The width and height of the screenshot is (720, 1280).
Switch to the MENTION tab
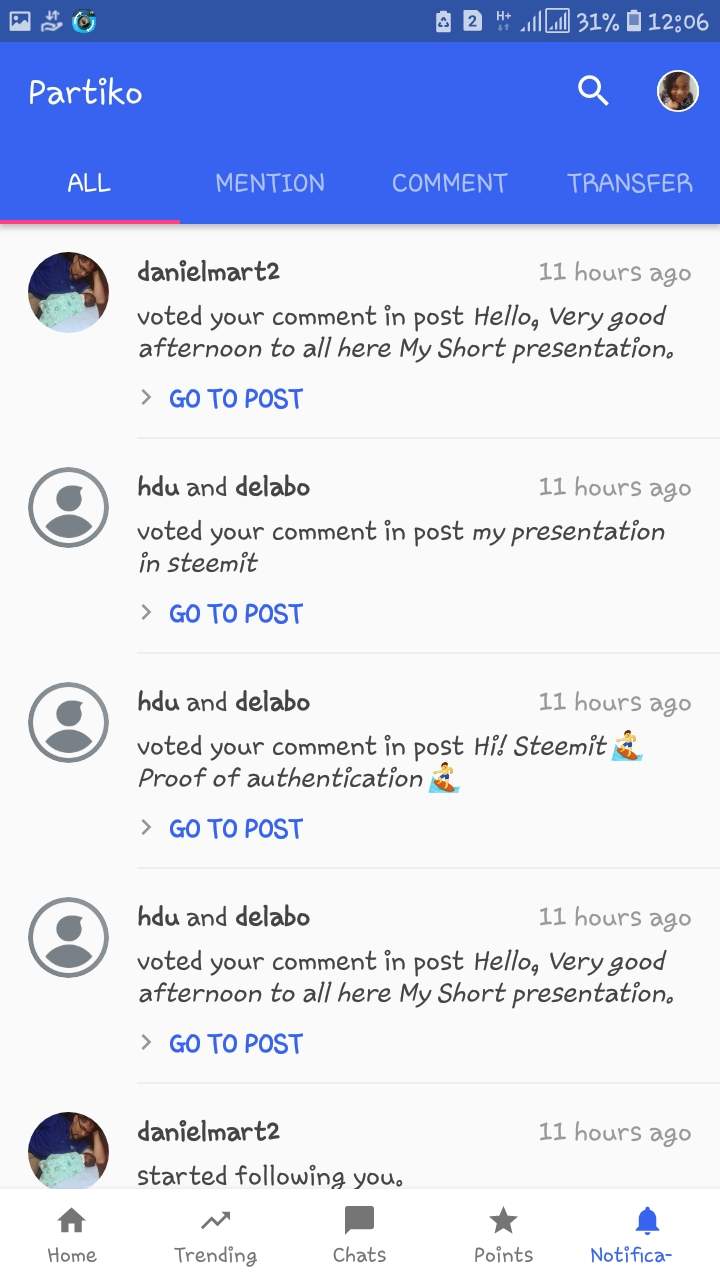(270, 183)
